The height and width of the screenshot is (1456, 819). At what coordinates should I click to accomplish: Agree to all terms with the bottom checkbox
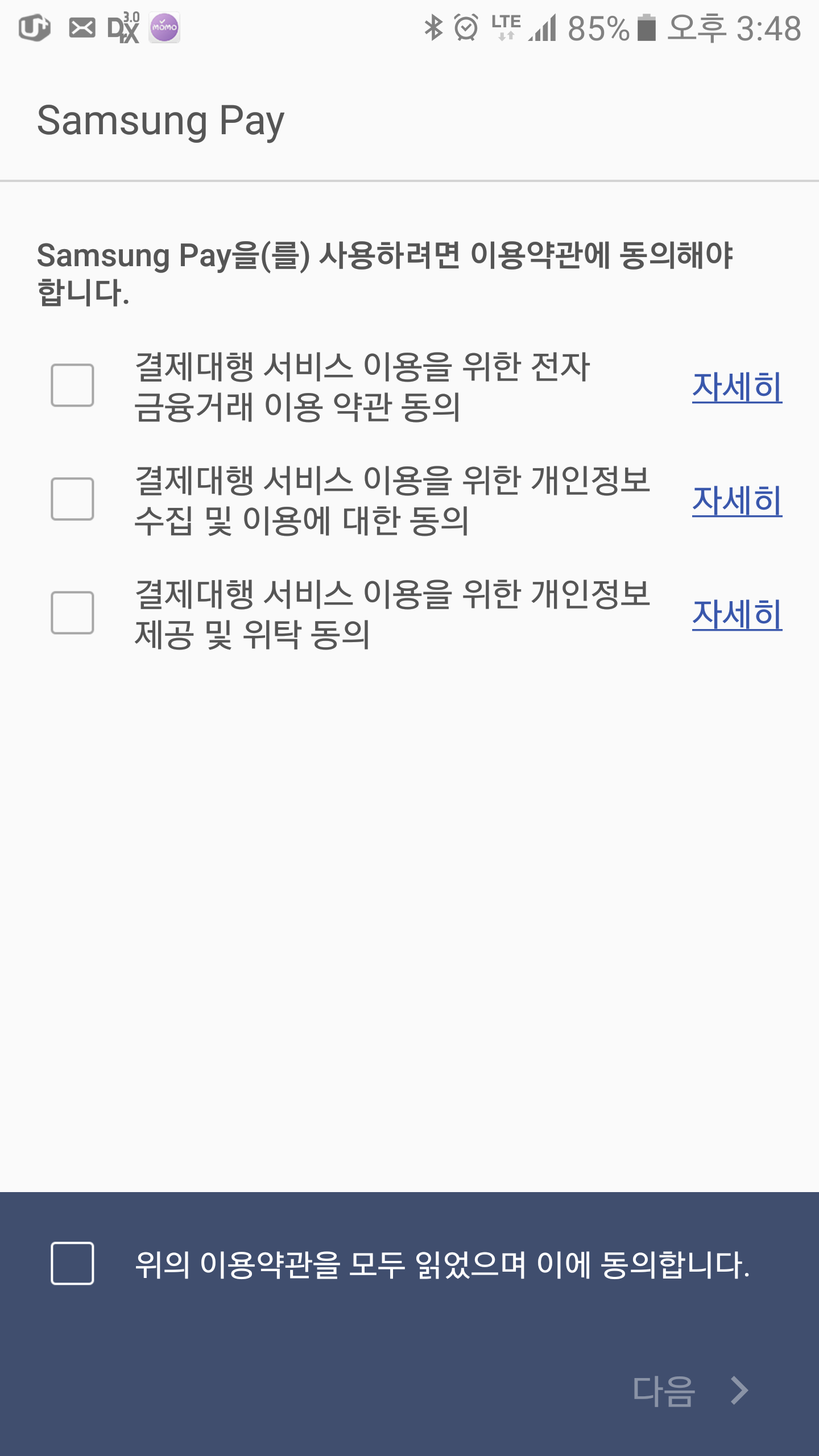coord(72,1263)
